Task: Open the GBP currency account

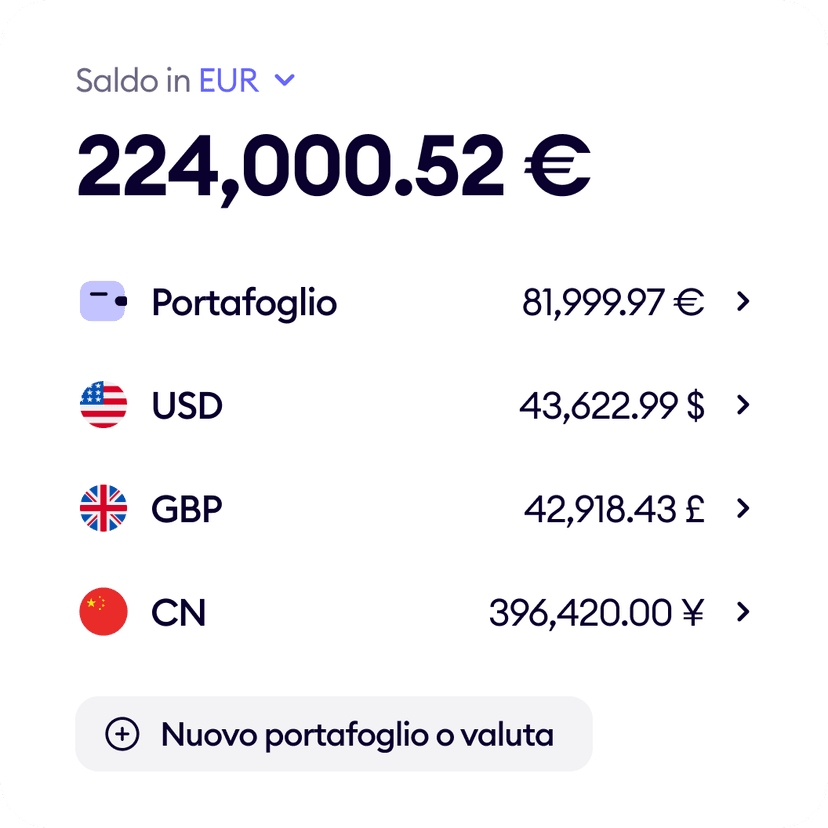Action: click(414, 509)
